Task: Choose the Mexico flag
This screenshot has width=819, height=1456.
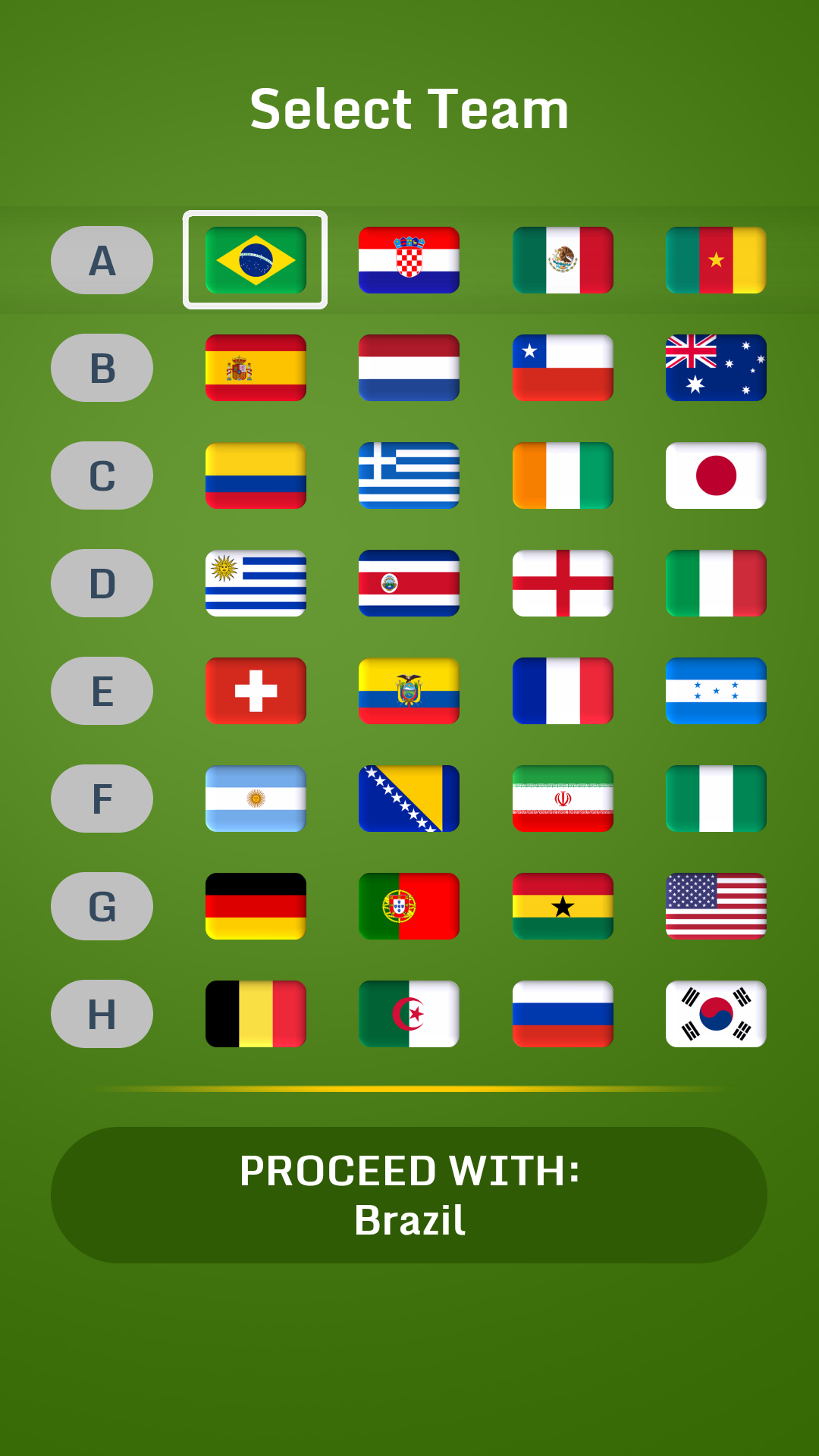Action: click(x=563, y=260)
